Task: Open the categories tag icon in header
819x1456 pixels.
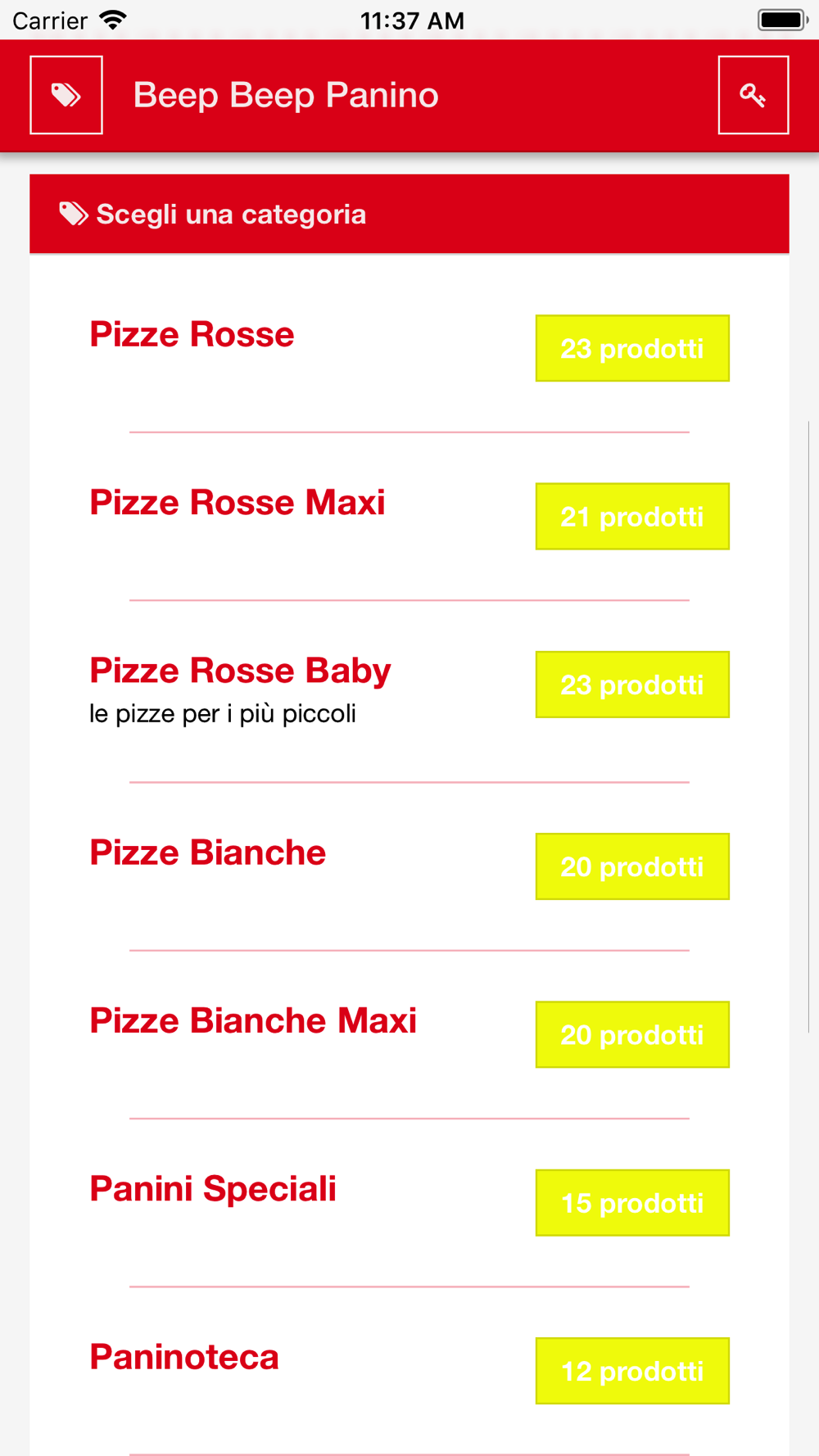Action: [66, 95]
